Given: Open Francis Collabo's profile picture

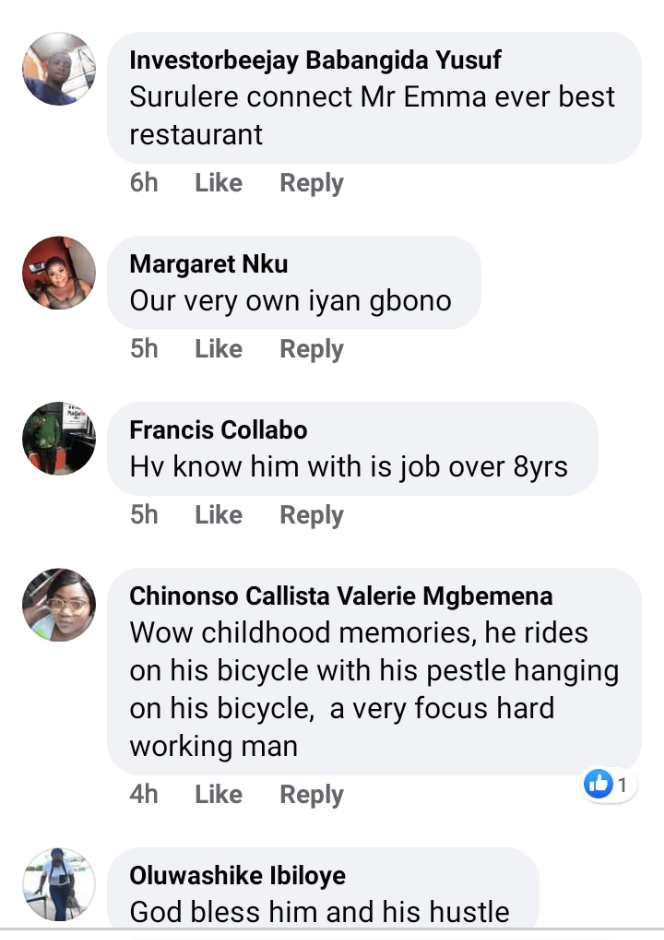Looking at the screenshot, I should (x=59, y=438).
